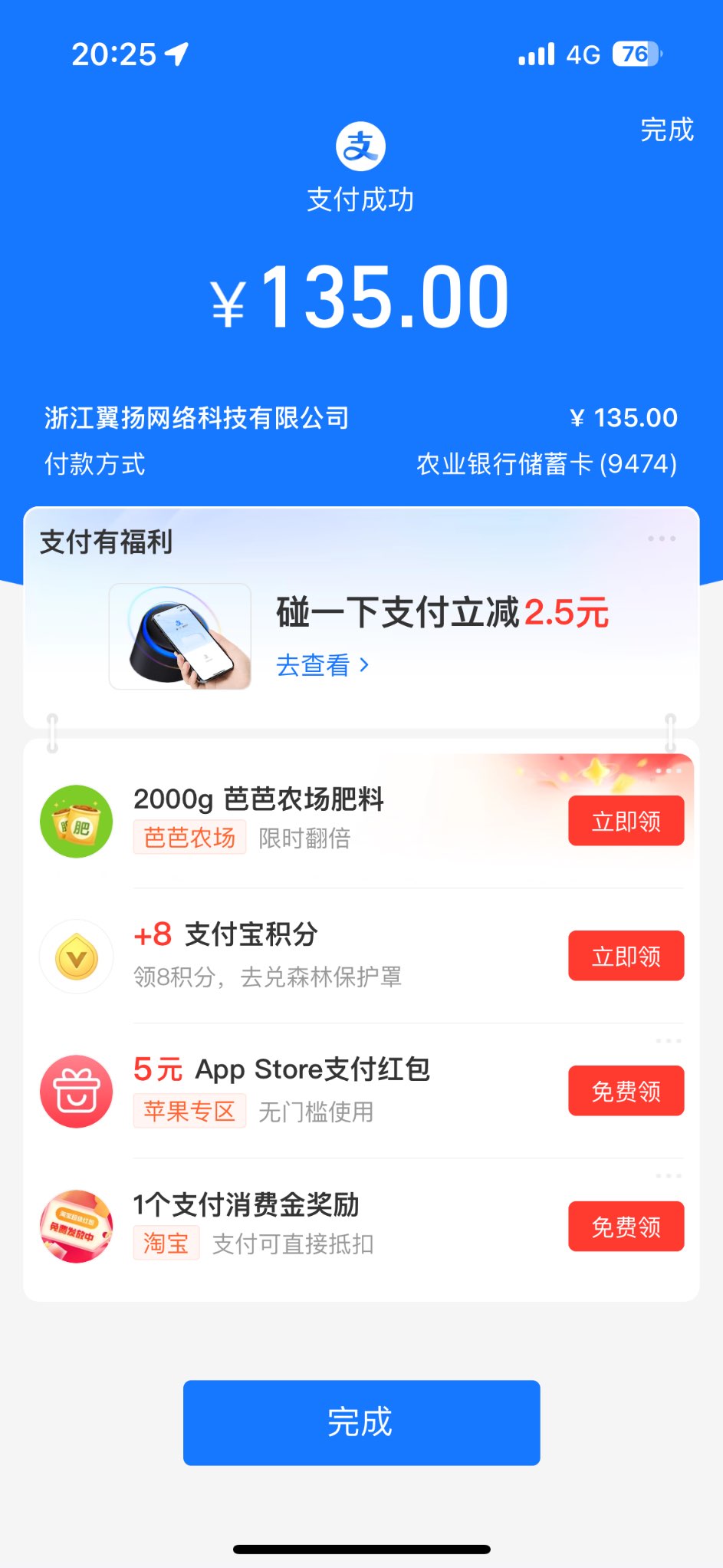Open more options for 支付消费金奖励 offer

point(668,1175)
